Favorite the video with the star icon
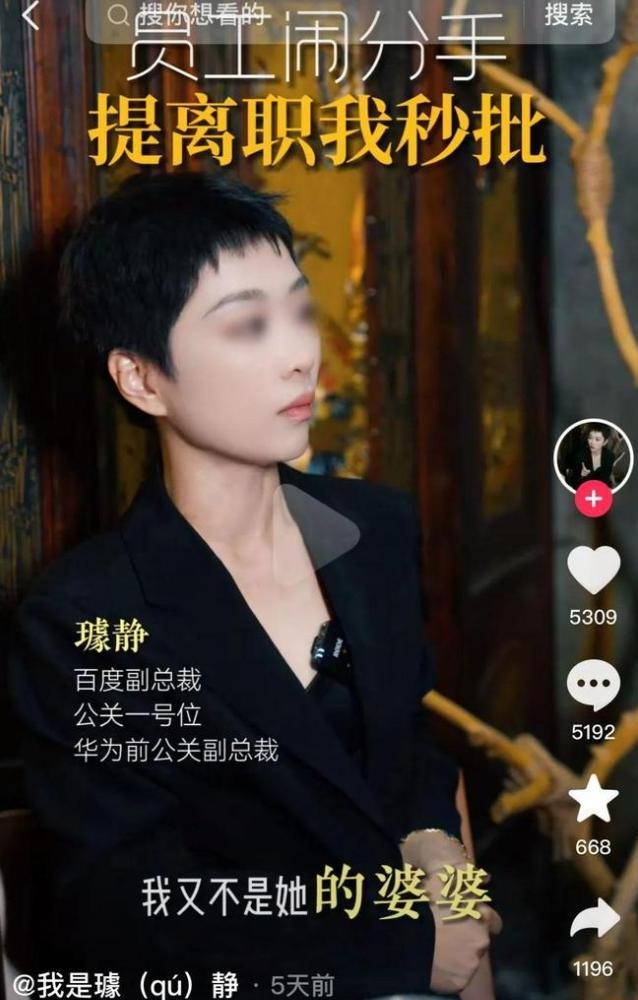 (593, 802)
